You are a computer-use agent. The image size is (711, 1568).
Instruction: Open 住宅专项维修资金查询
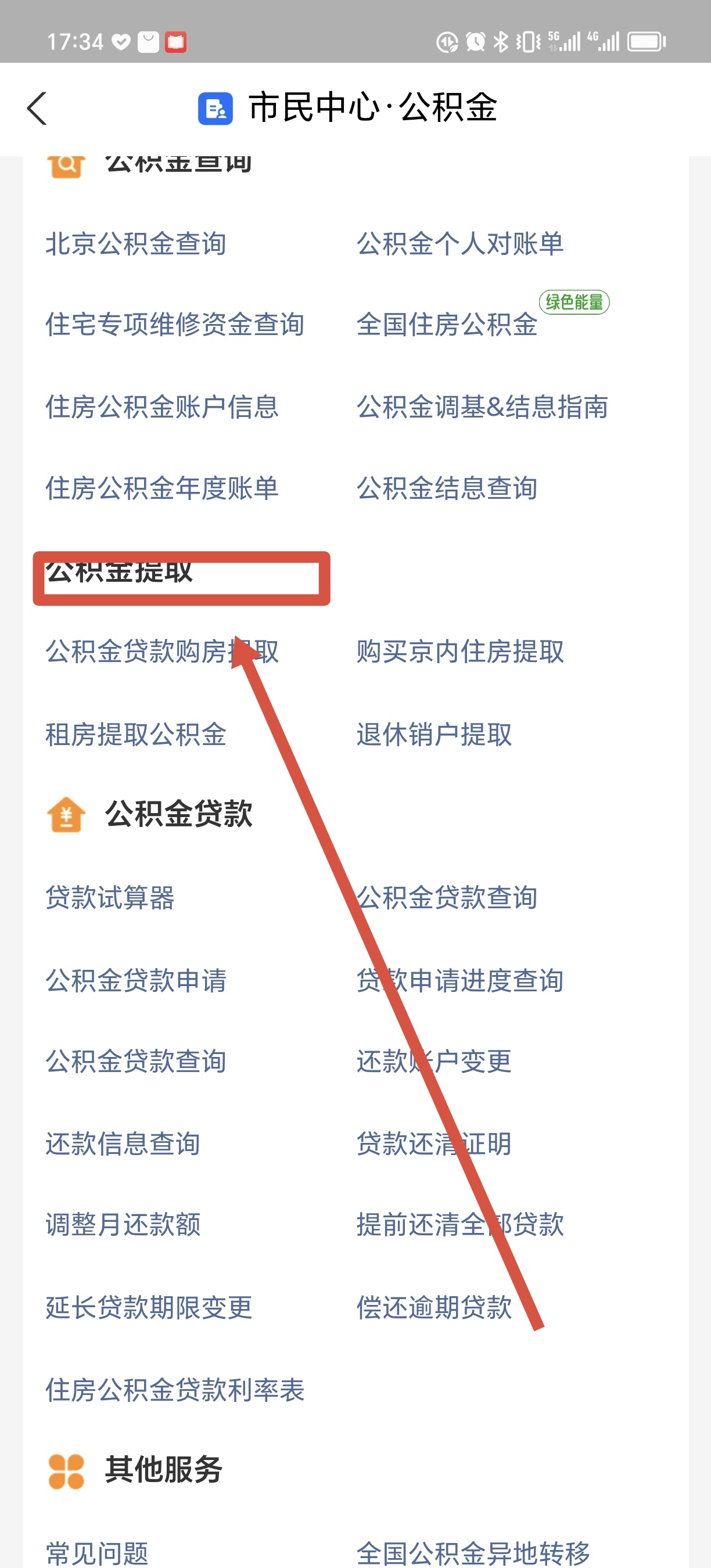175,325
